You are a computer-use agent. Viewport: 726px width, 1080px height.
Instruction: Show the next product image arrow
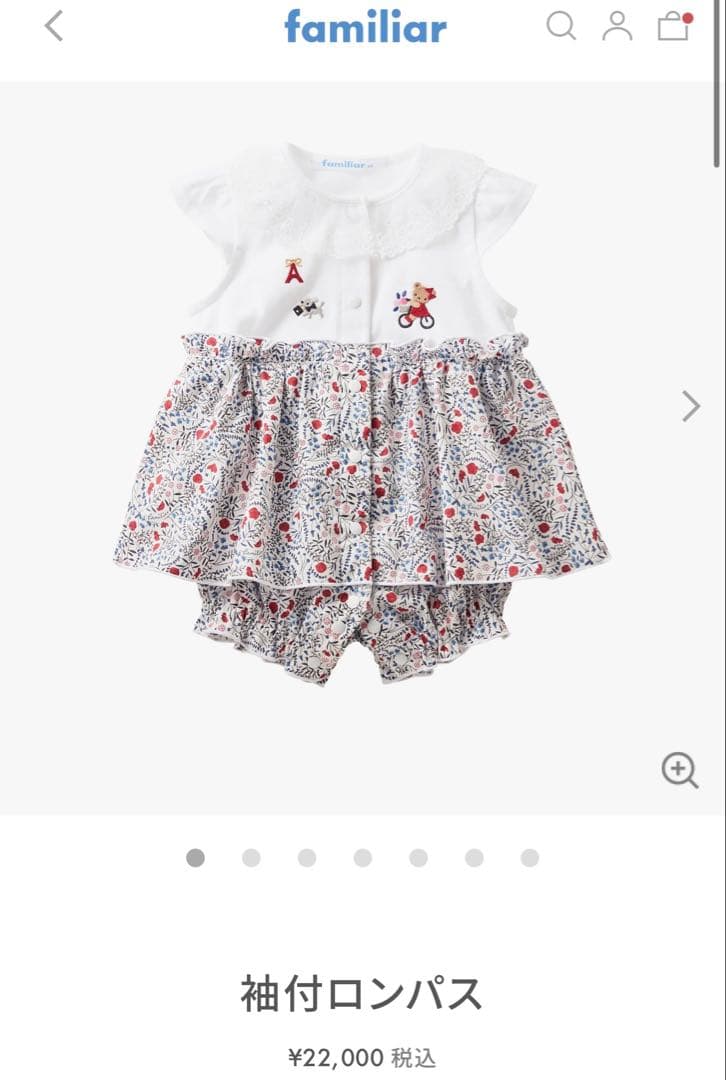(x=691, y=405)
